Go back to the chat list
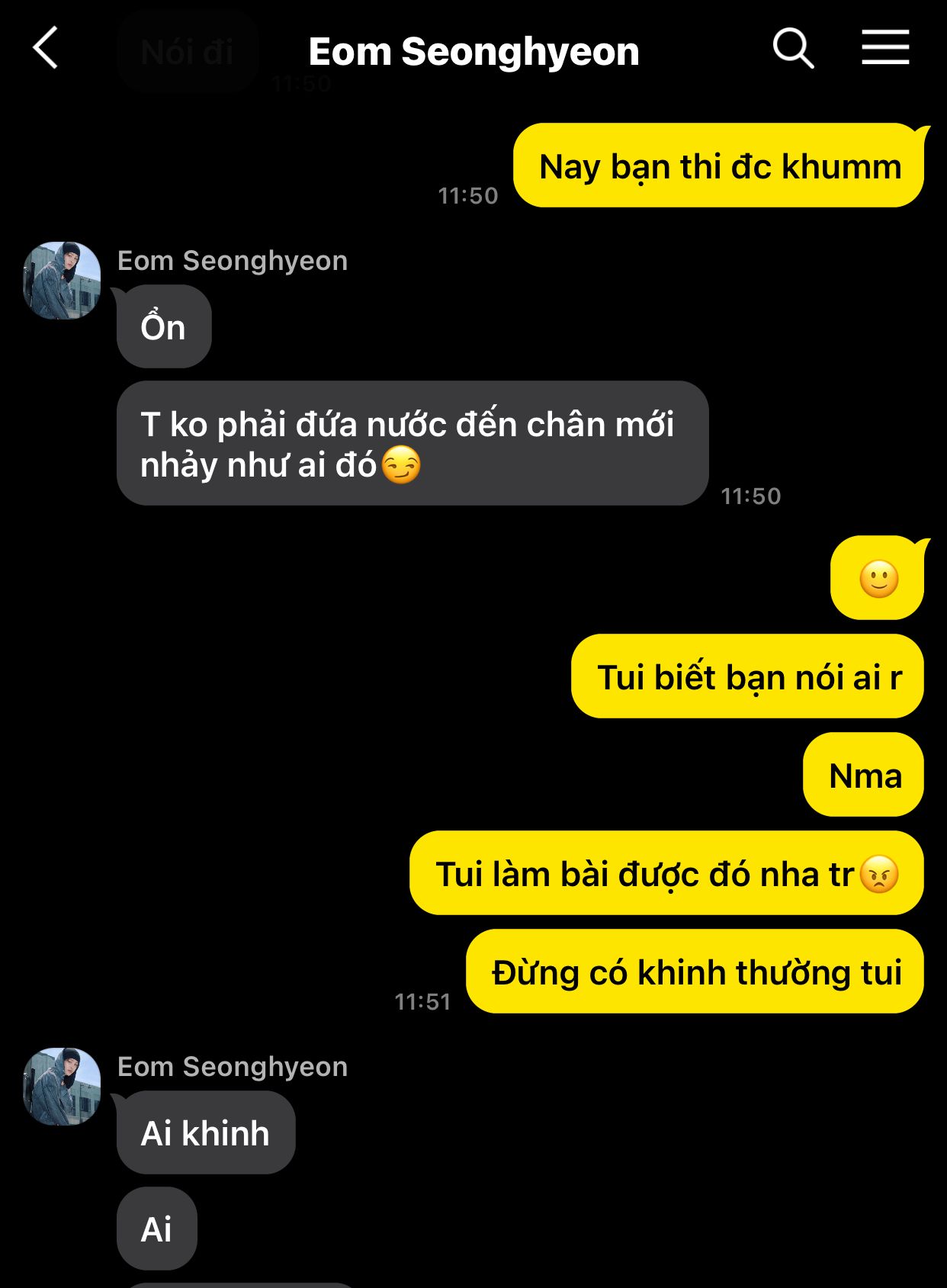This screenshot has width=947, height=1288. tap(46, 48)
